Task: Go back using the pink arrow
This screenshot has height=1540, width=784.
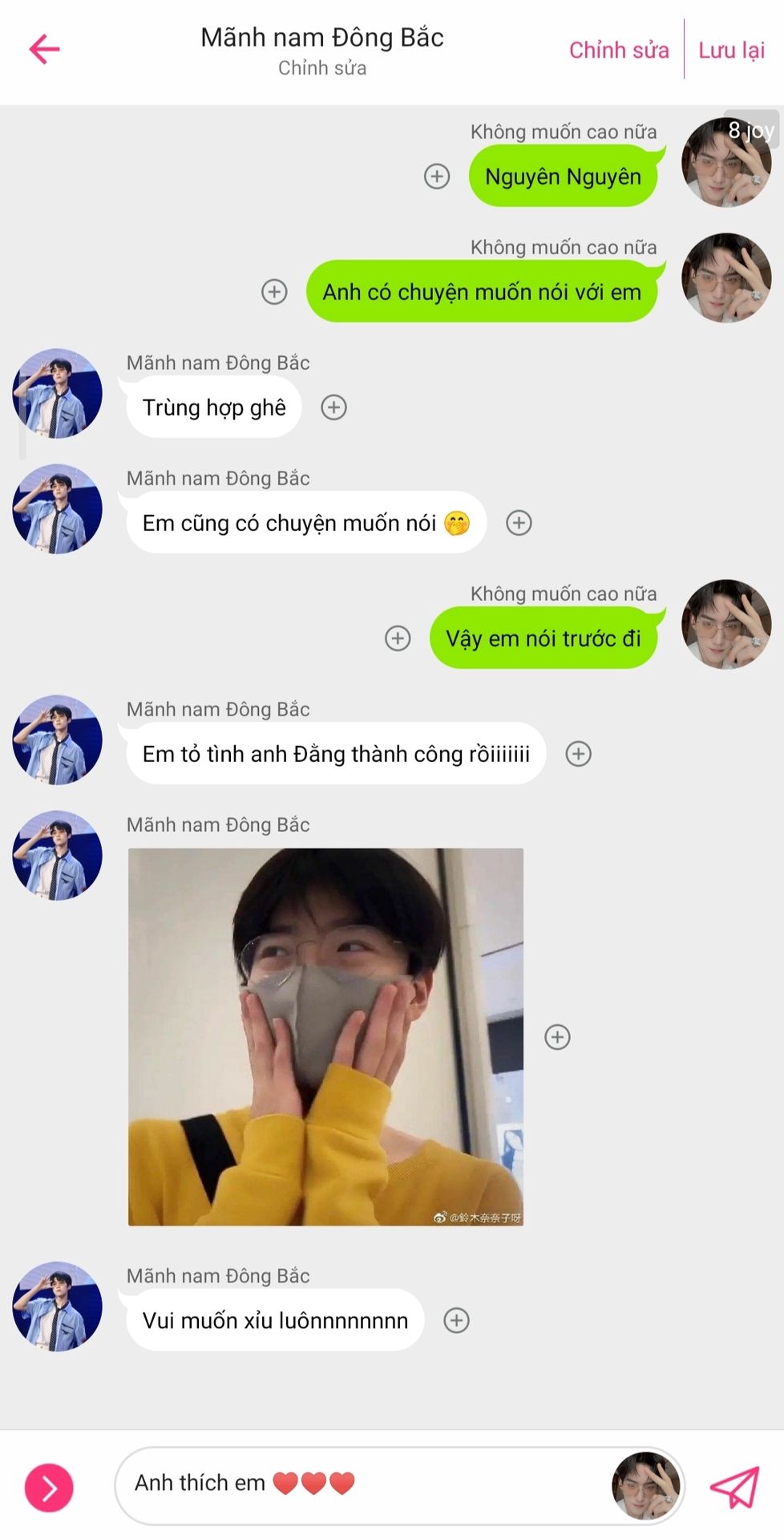Action: click(x=45, y=49)
